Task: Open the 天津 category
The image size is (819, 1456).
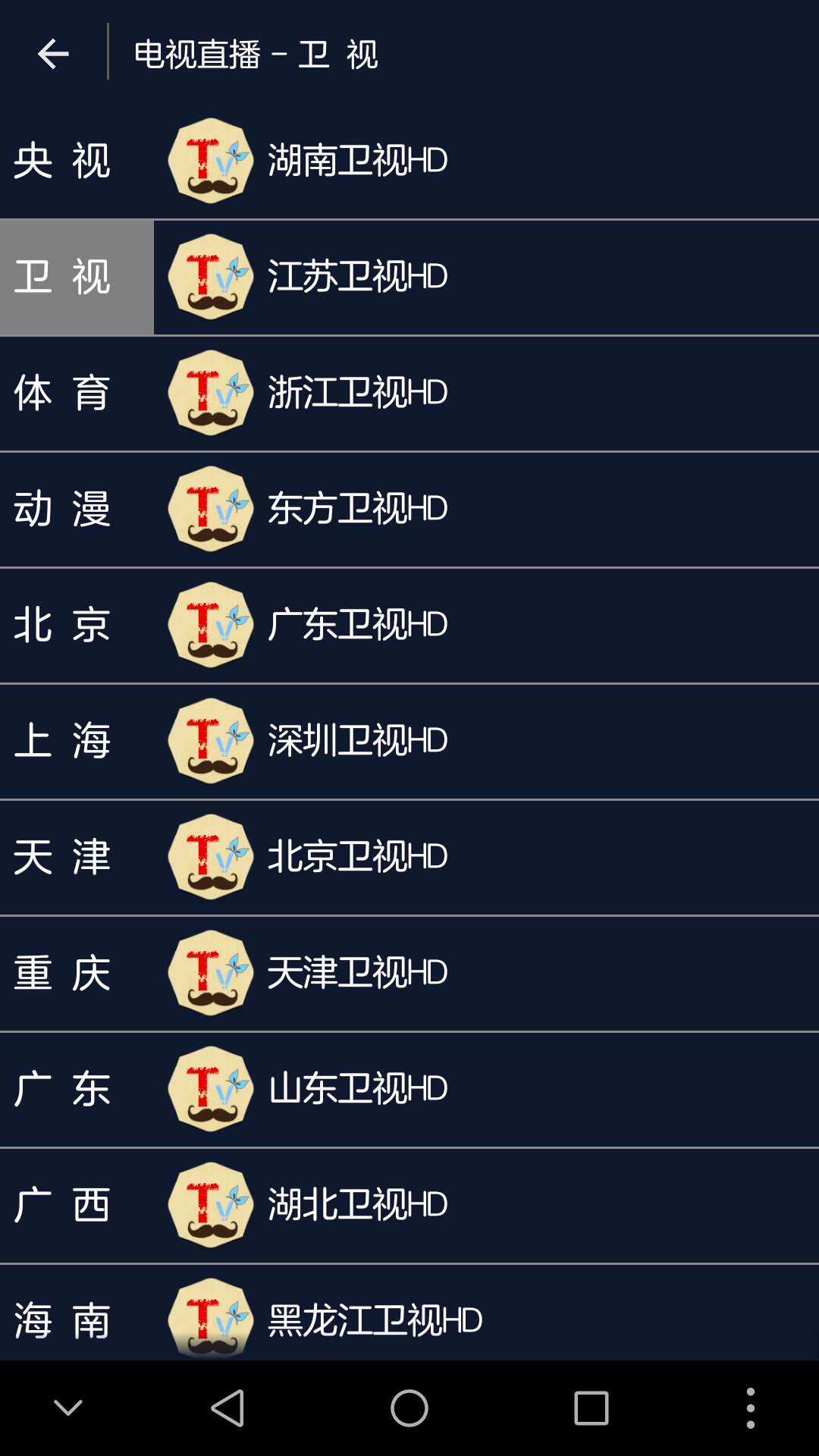Action: click(x=77, y=858)
